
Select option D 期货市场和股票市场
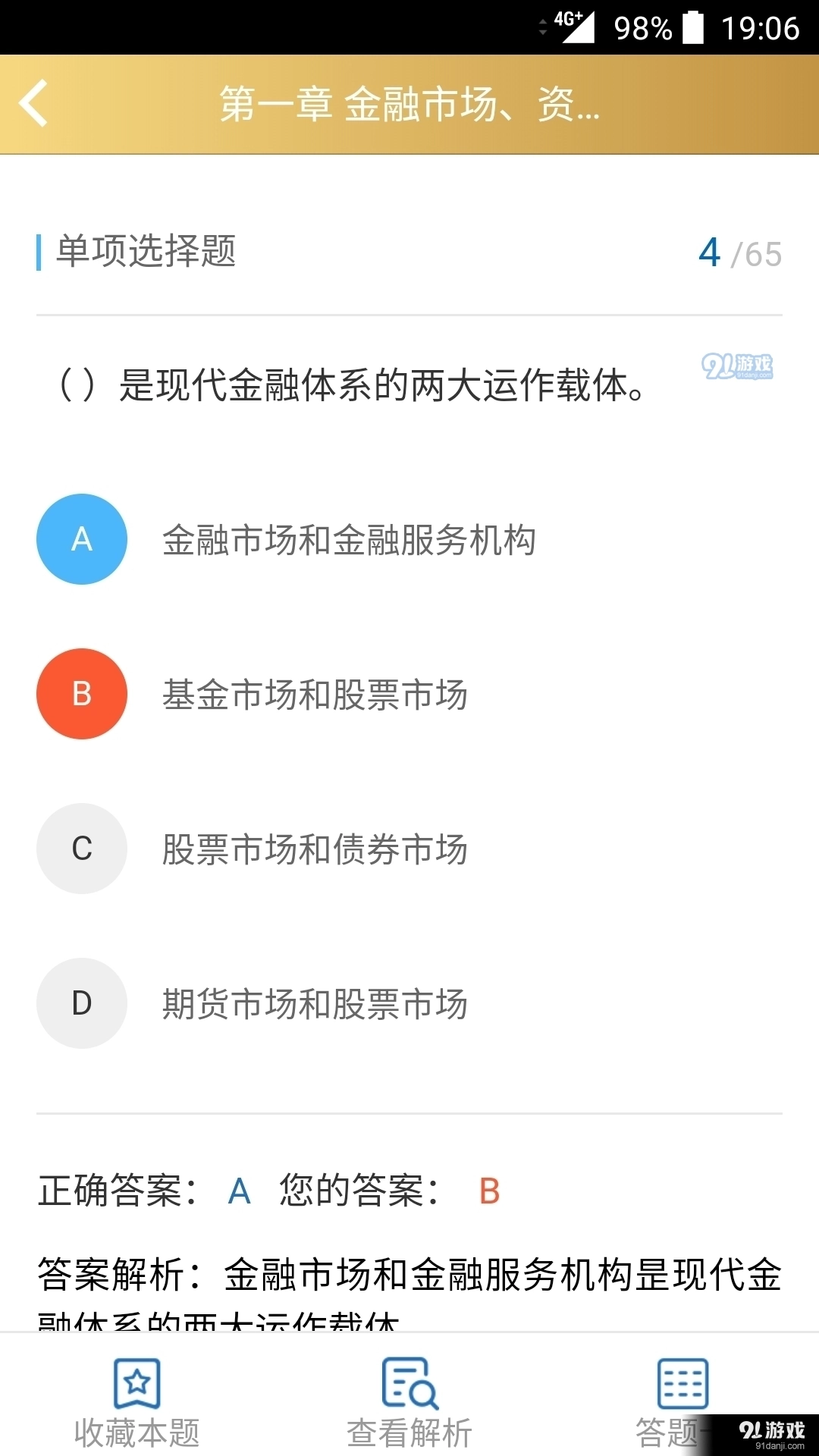315,1003
